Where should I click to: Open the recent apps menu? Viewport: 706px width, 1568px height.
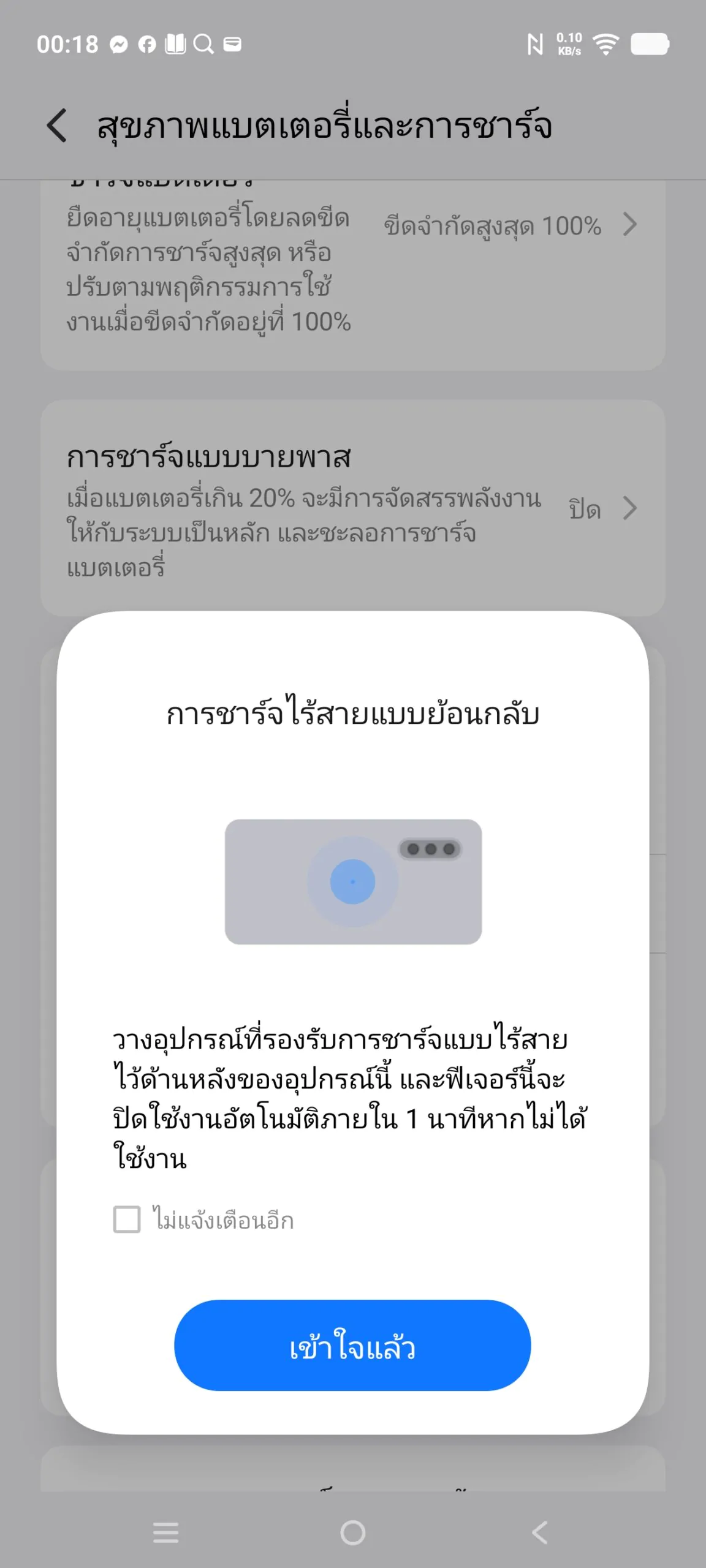165,1532
